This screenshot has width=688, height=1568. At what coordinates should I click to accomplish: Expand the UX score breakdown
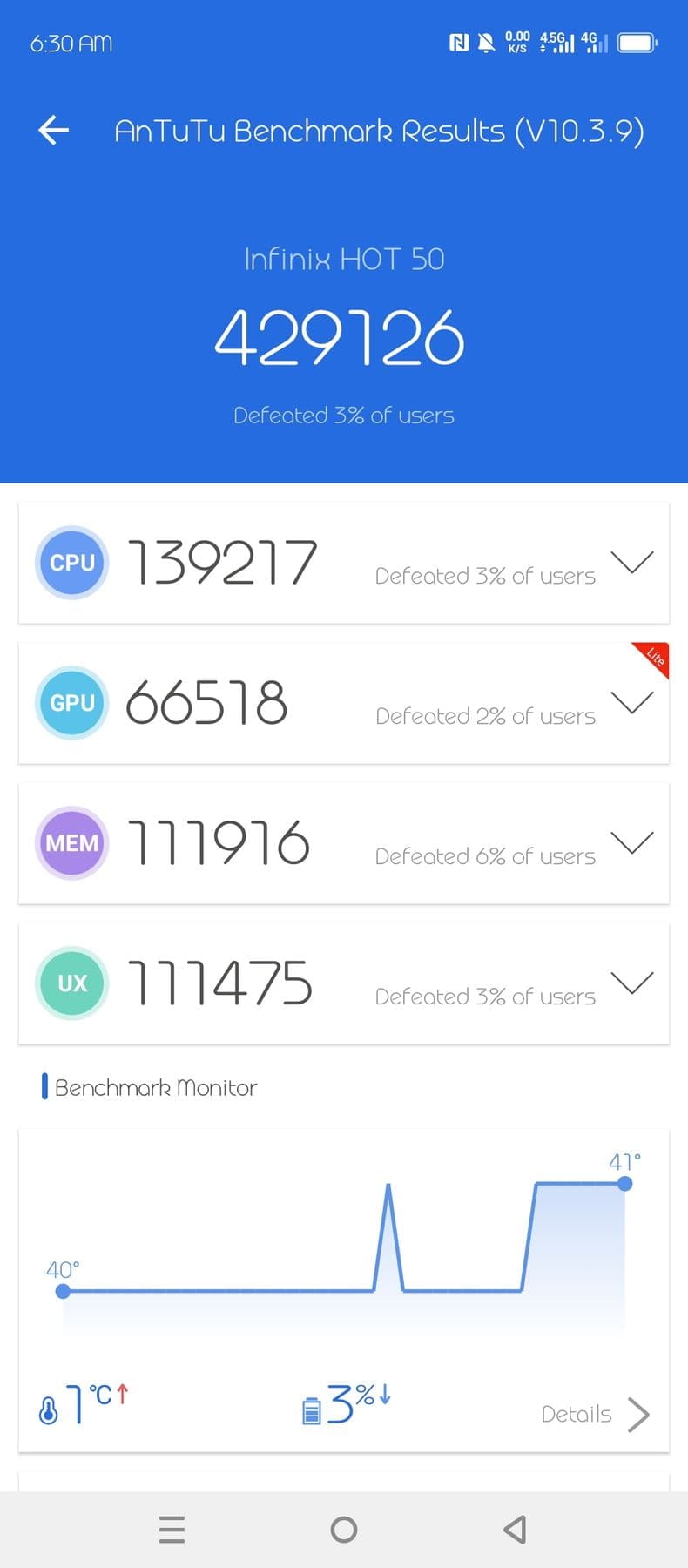tap(632, 983)
